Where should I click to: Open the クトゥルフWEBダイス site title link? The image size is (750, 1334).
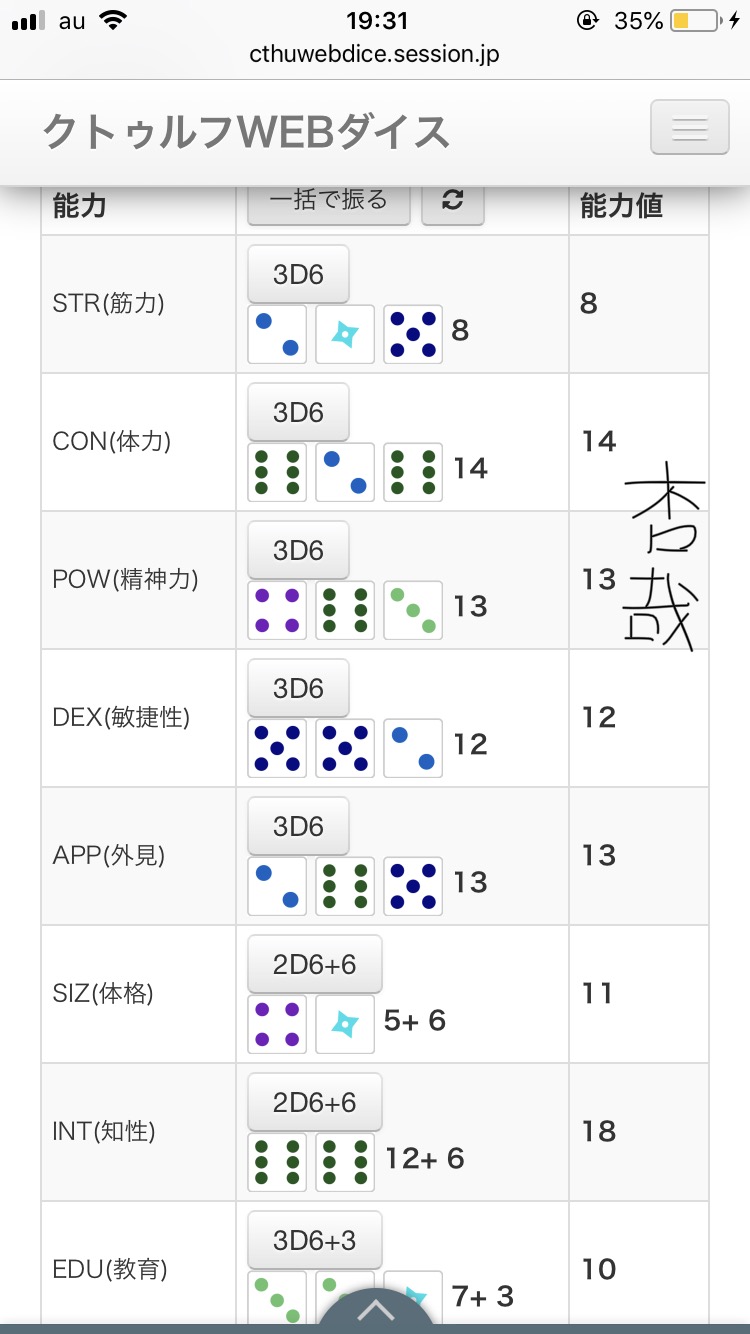(x=246, y=132)
